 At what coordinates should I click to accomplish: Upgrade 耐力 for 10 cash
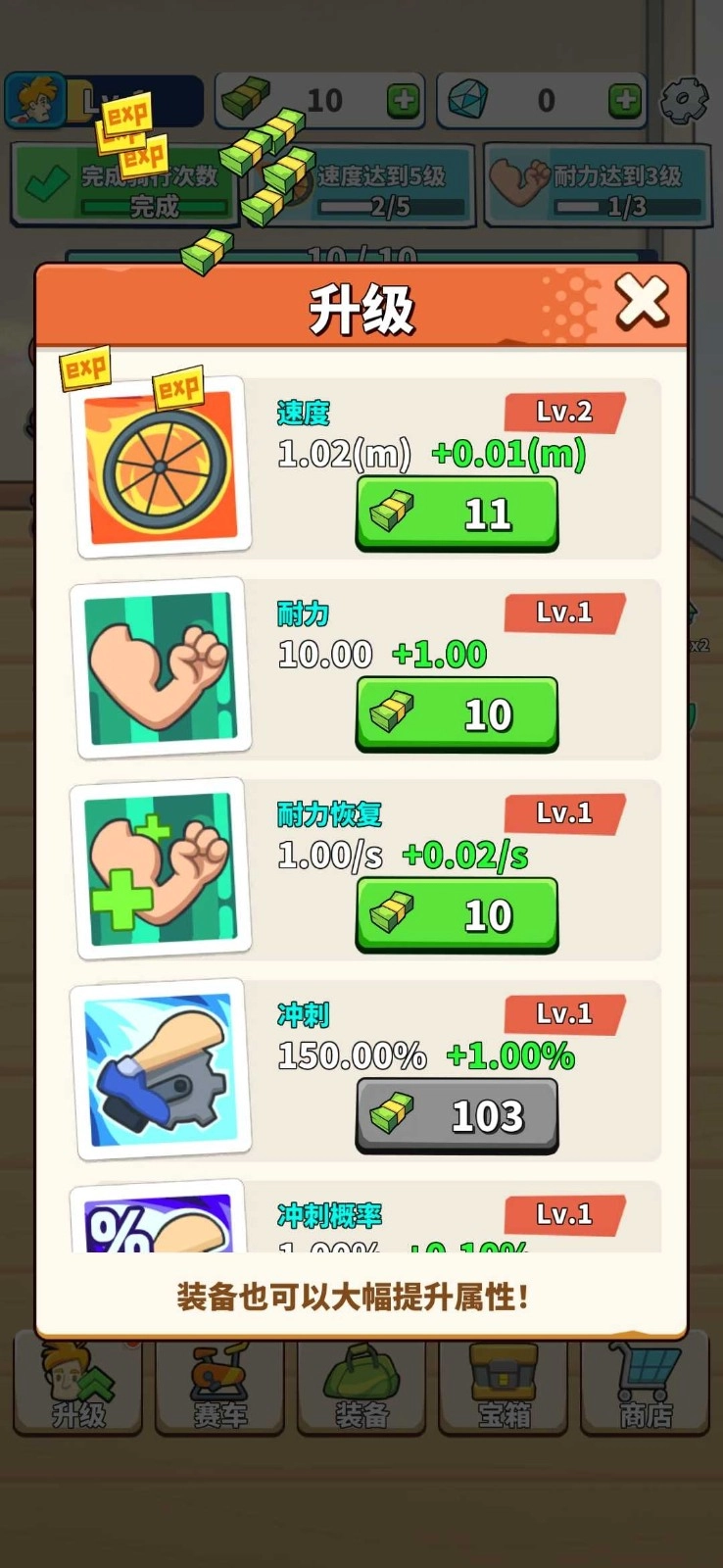(x=457, y=713)
